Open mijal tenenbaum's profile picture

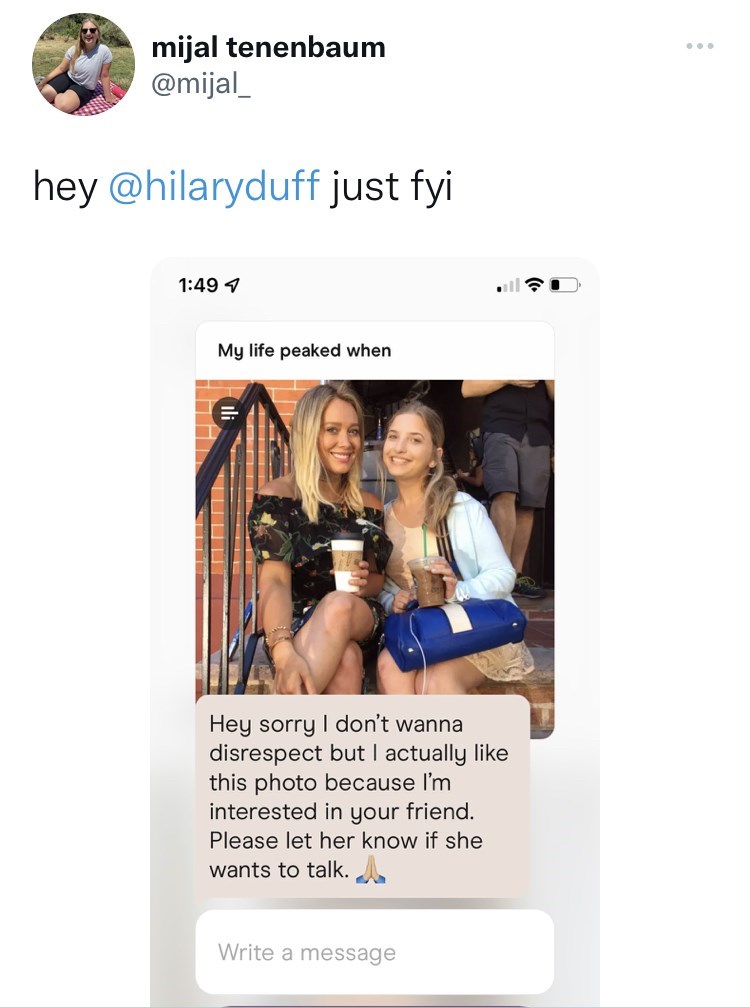point(83,64)
